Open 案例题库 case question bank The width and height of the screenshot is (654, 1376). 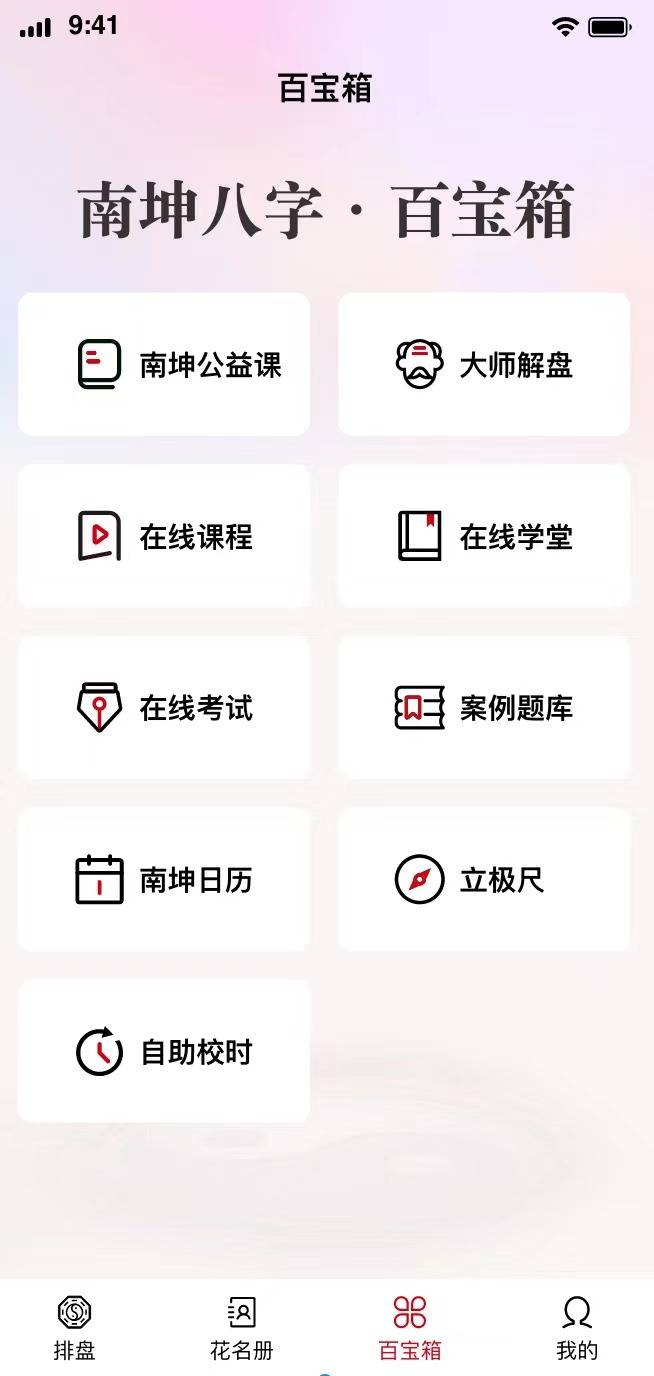(x=484, y=707)
